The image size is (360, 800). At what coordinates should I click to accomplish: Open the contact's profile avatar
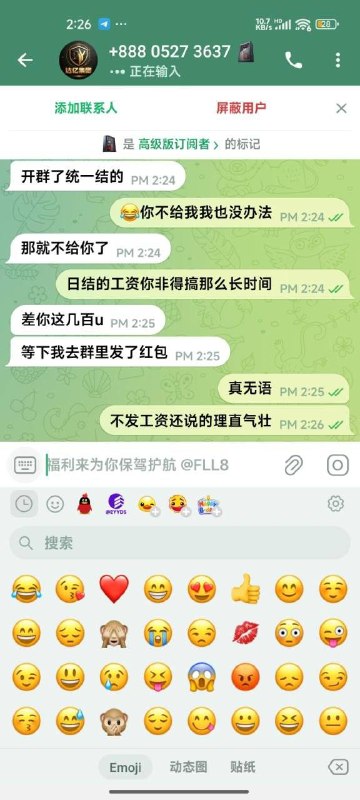point(78,60)
